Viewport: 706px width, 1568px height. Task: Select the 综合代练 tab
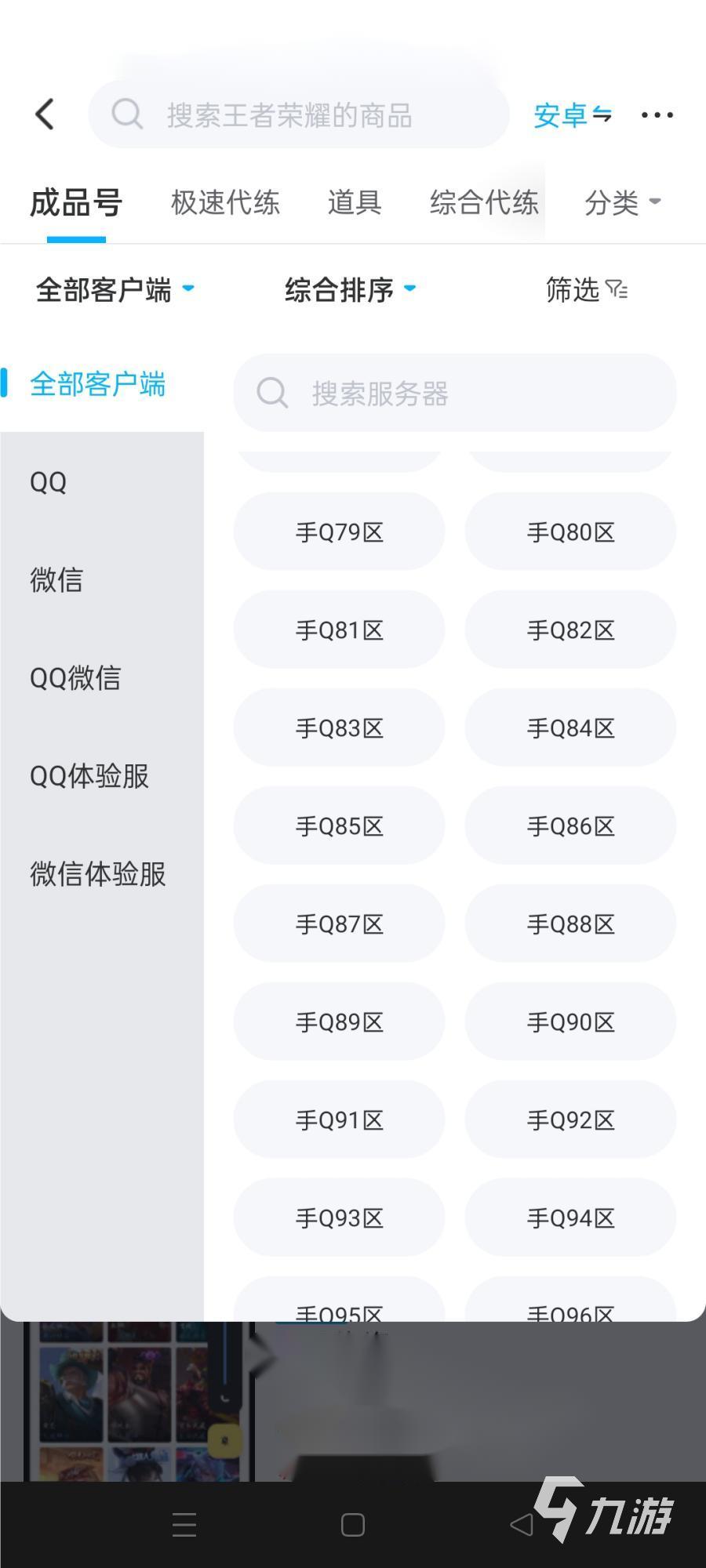click(484, 203)
